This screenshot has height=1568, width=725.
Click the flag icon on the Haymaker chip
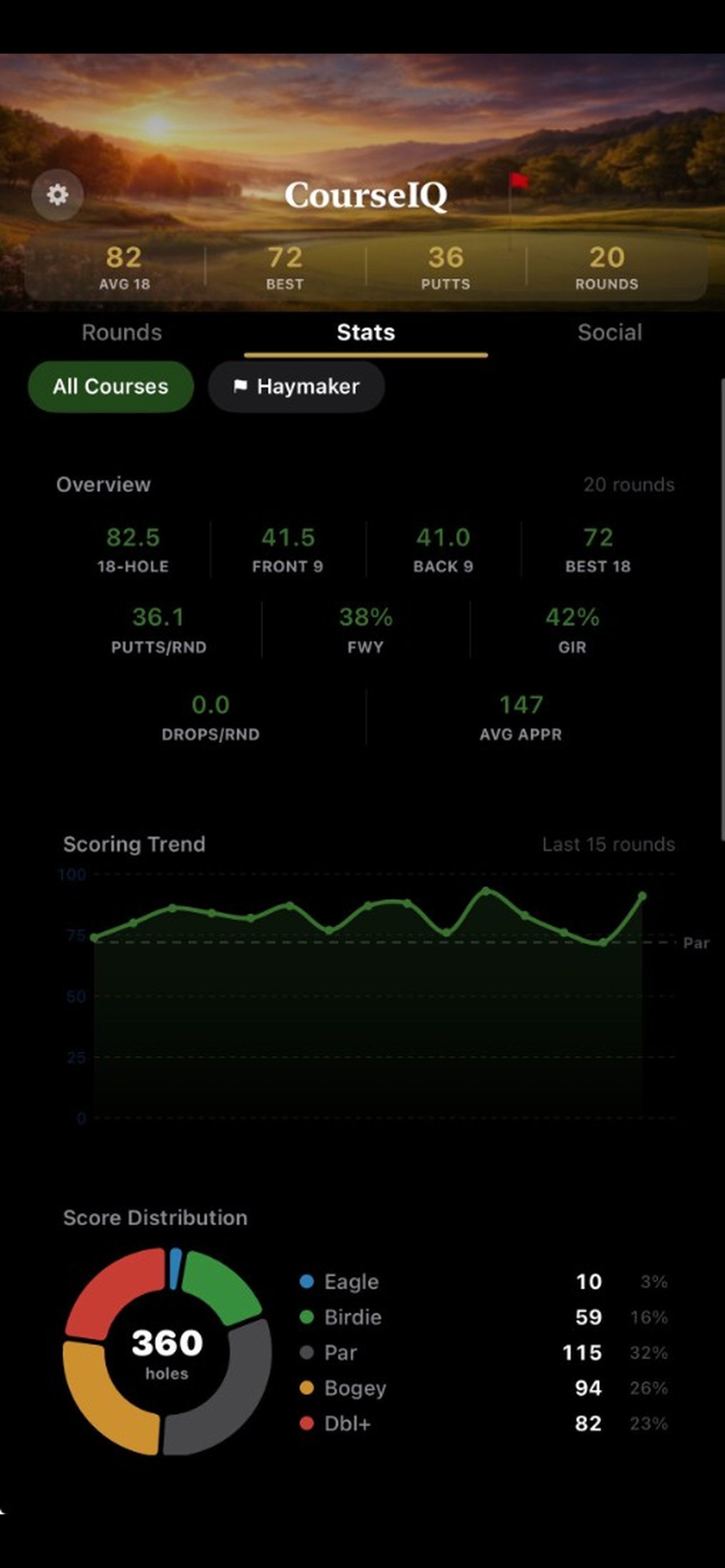pyautogui.click(x=240, y=386)
